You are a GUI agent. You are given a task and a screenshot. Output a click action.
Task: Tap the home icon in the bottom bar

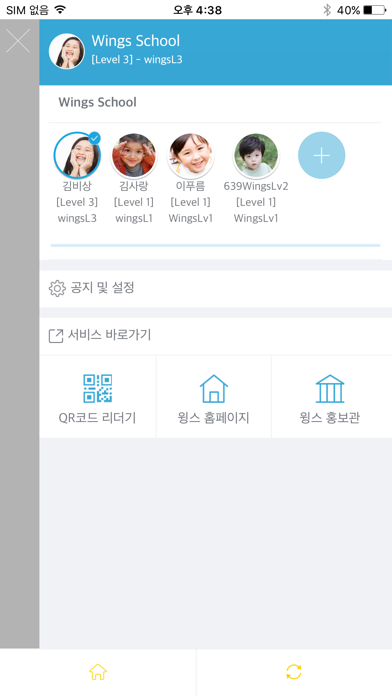click(x=98, y=672)
